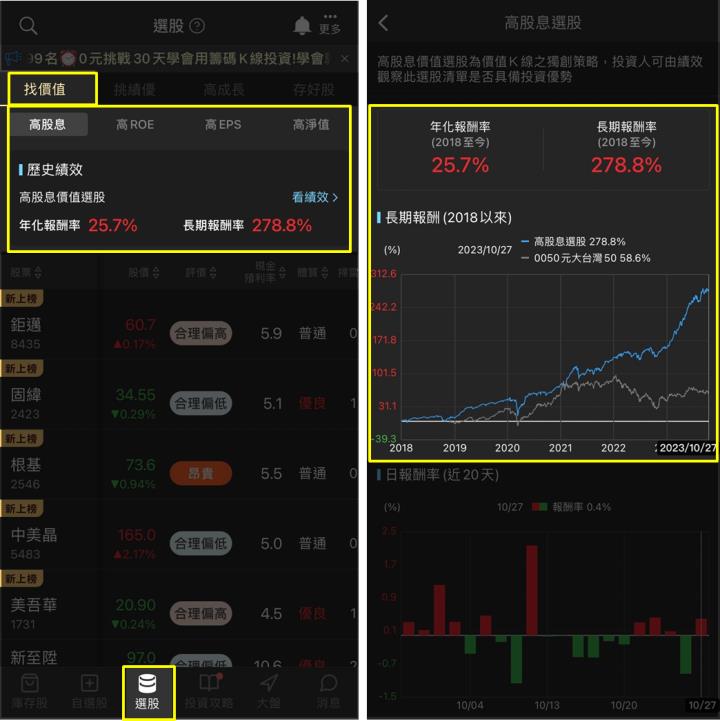720x721 pixels.
Task: Close the promotional banner with the X
Action: [x=347, y=57]
